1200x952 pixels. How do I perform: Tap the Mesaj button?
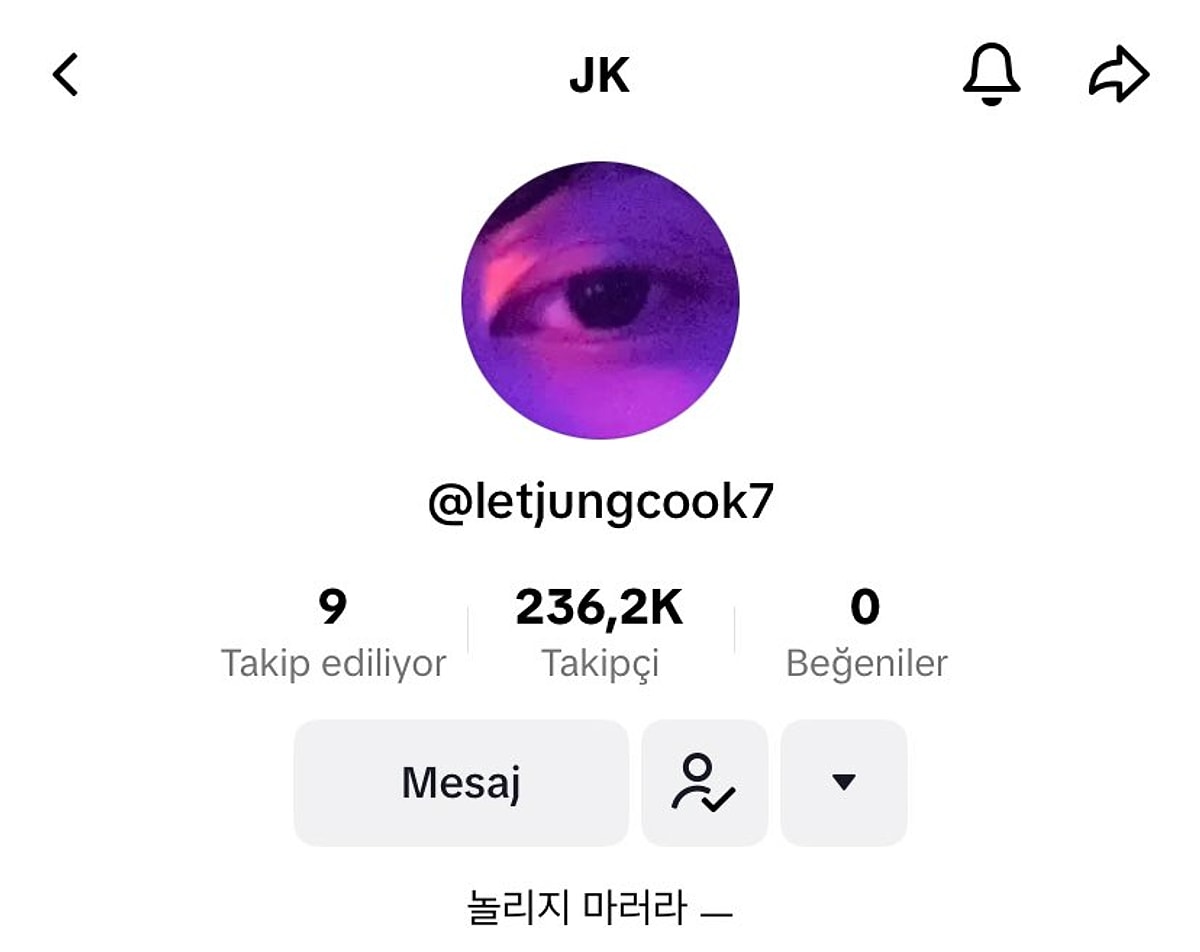click(x=461, y=783)
